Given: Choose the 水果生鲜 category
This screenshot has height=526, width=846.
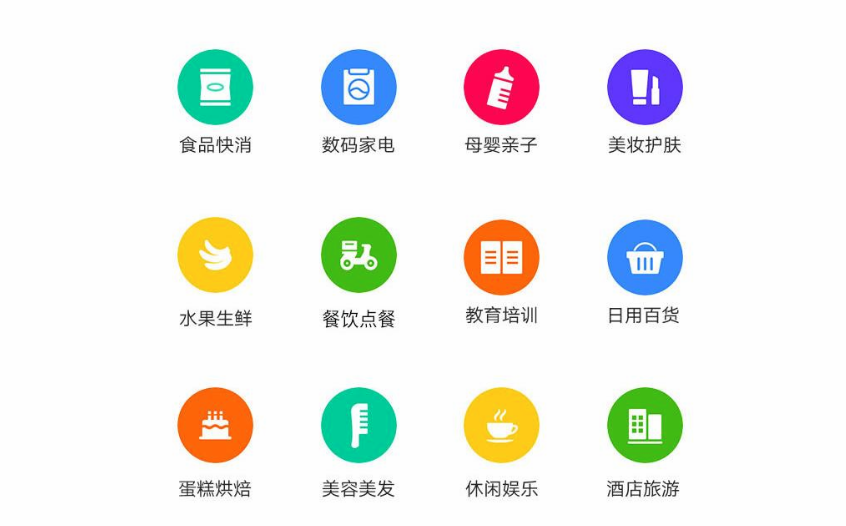Looking at the screenshot, I should point(215,256).
